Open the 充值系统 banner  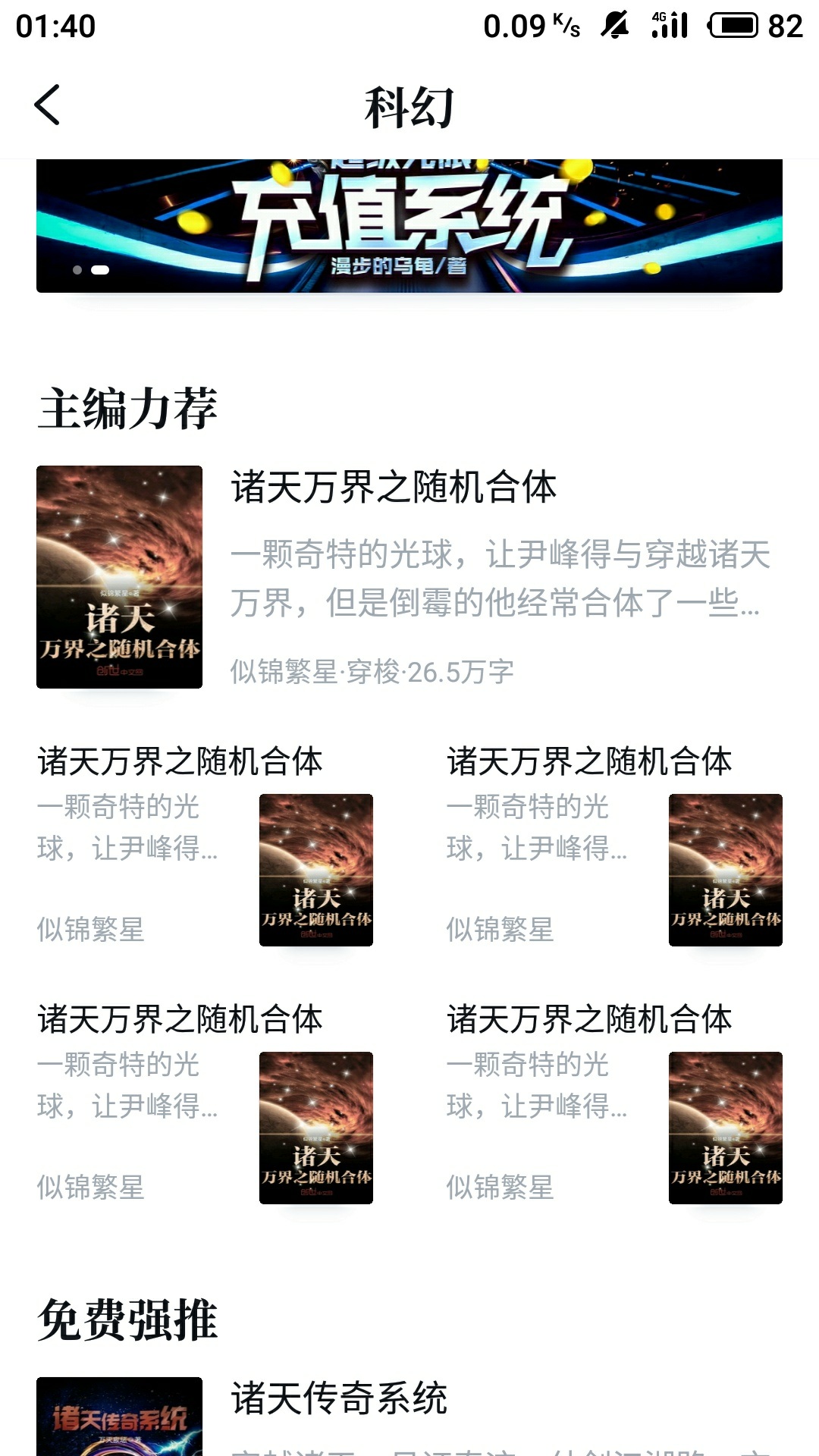(409, 226)
